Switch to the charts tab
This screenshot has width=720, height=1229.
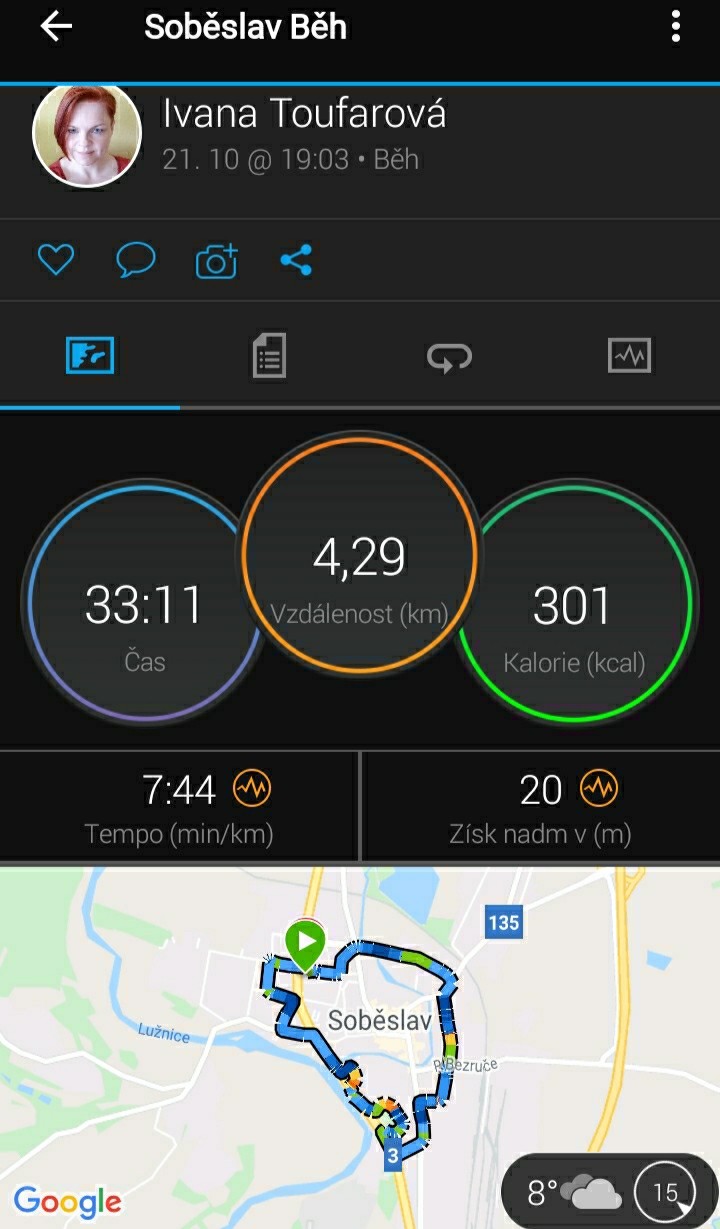(x=629, y=356)
